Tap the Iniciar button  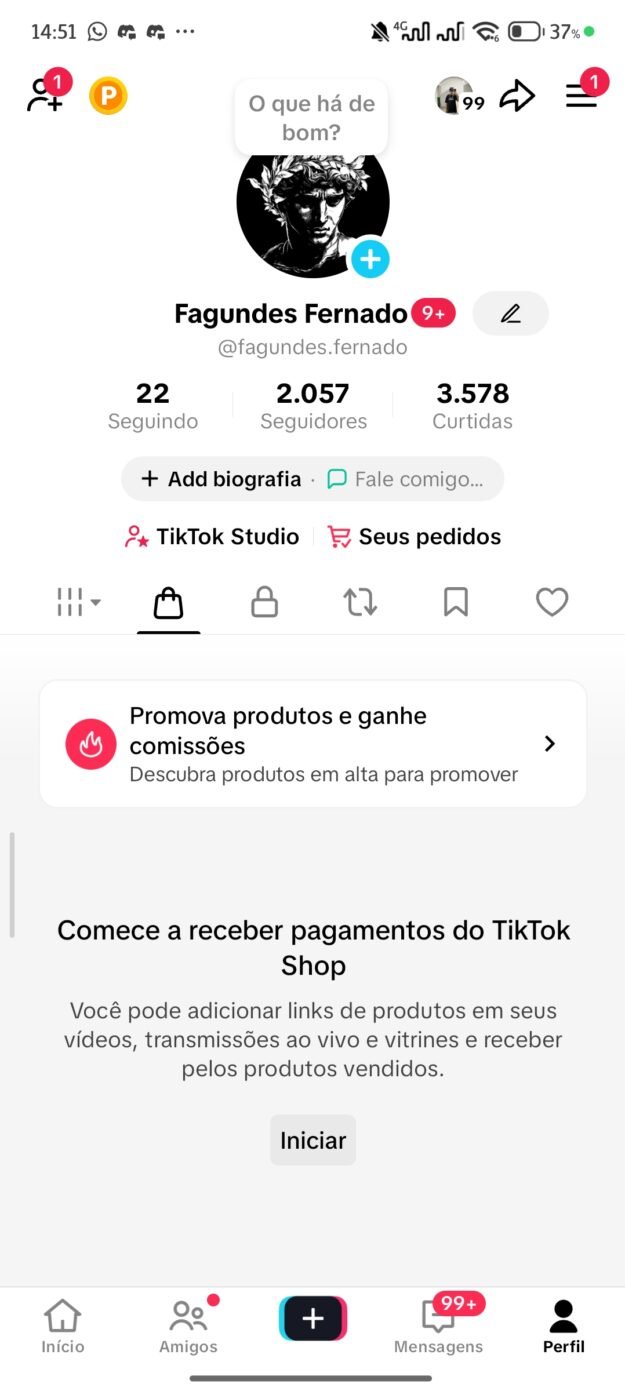[313, 1140]
